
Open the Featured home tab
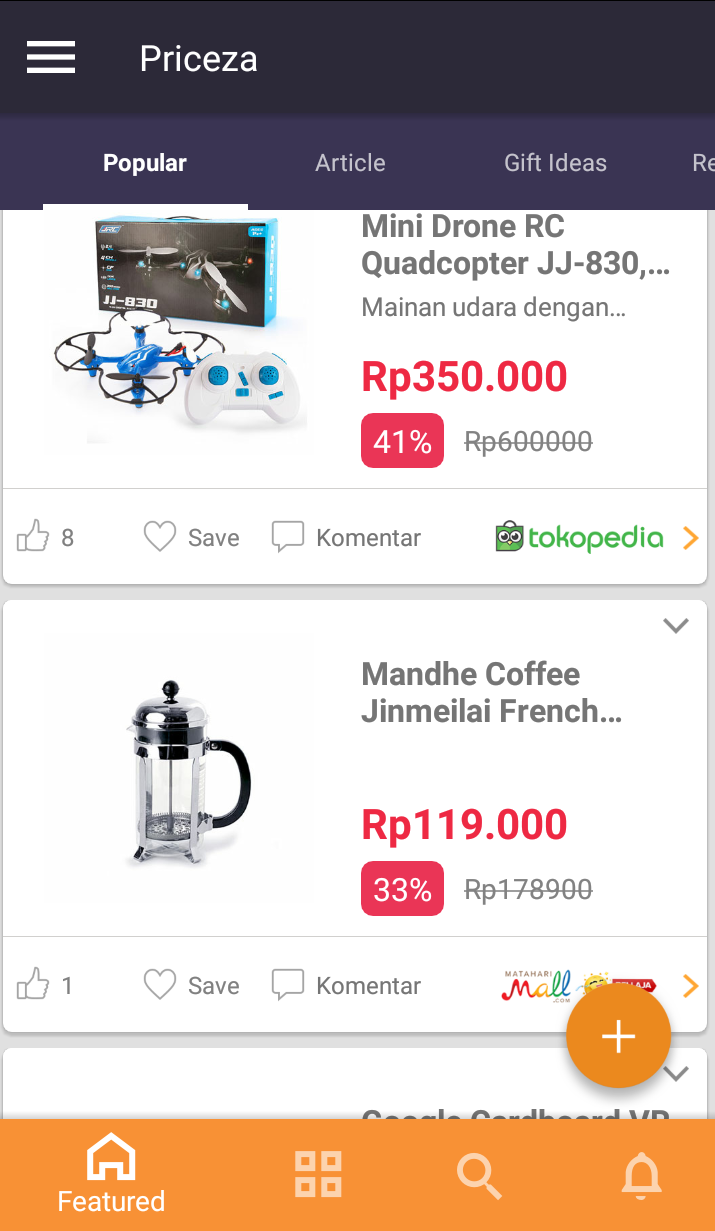(111, 1175)
